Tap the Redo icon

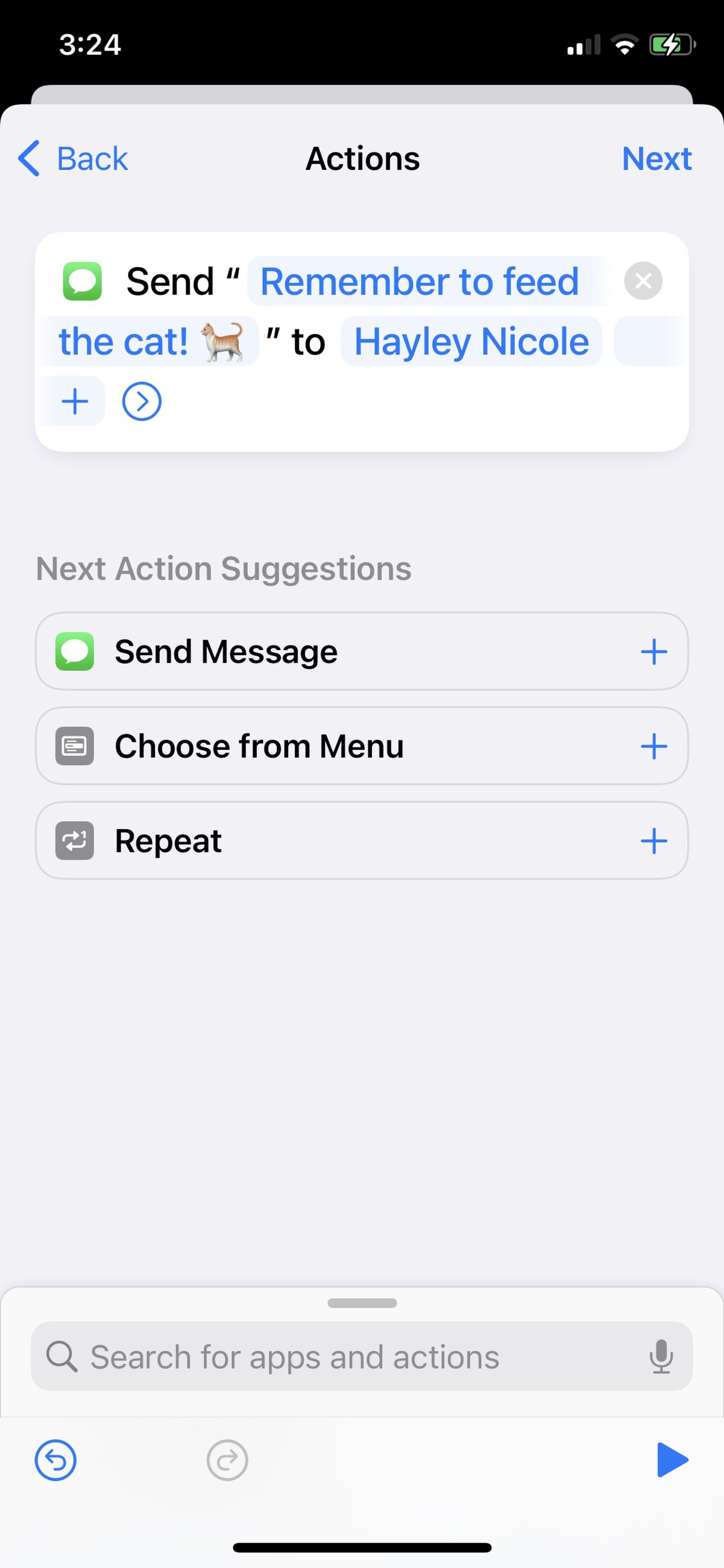point(227,1460)
